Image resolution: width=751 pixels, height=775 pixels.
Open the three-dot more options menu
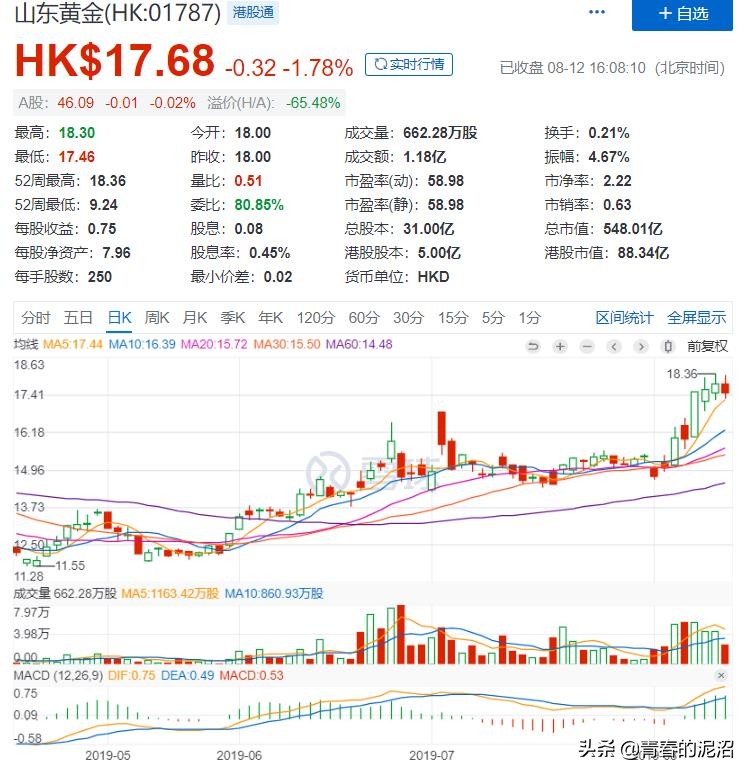(597, 13)
